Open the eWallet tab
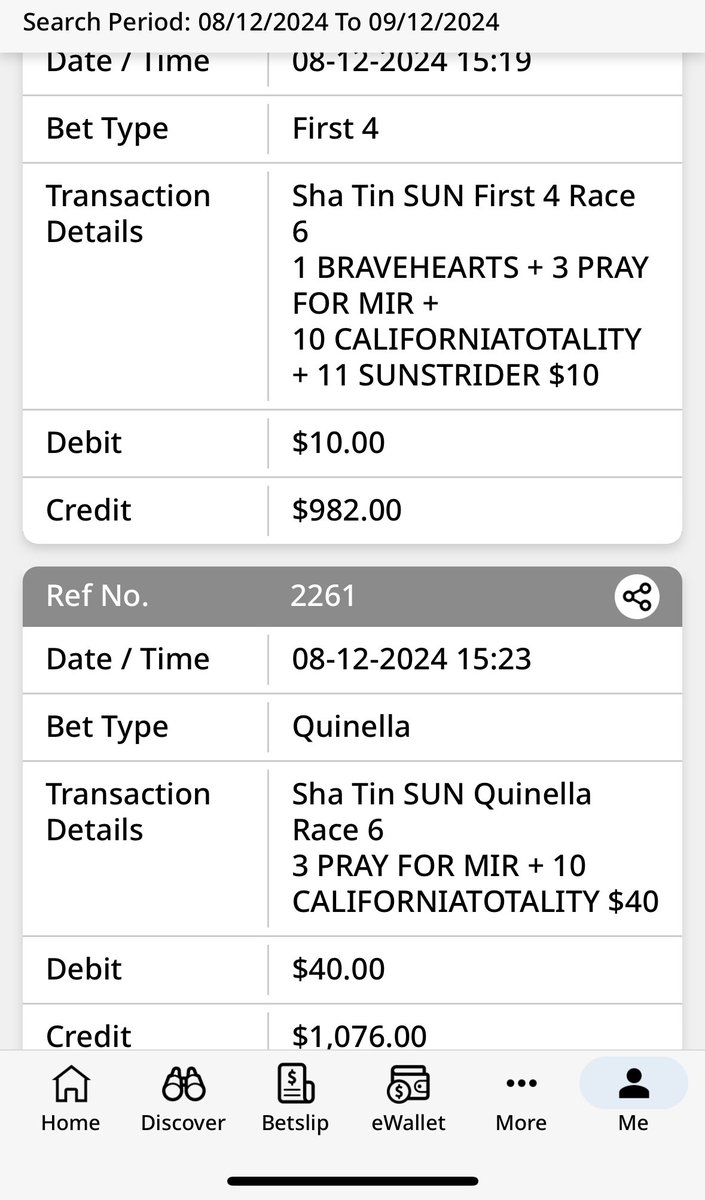This screenshot has height=1200, width=705. coord(408,1098)
